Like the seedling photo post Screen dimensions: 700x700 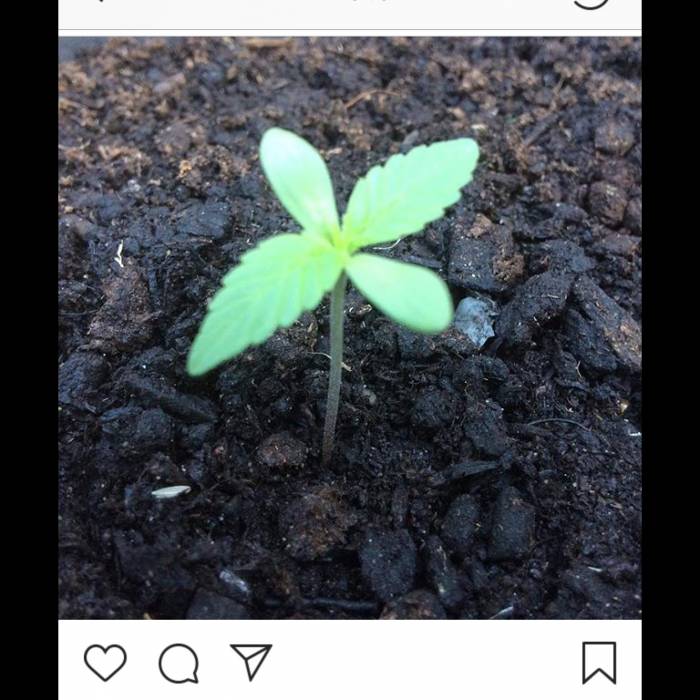tap(105, 662)
